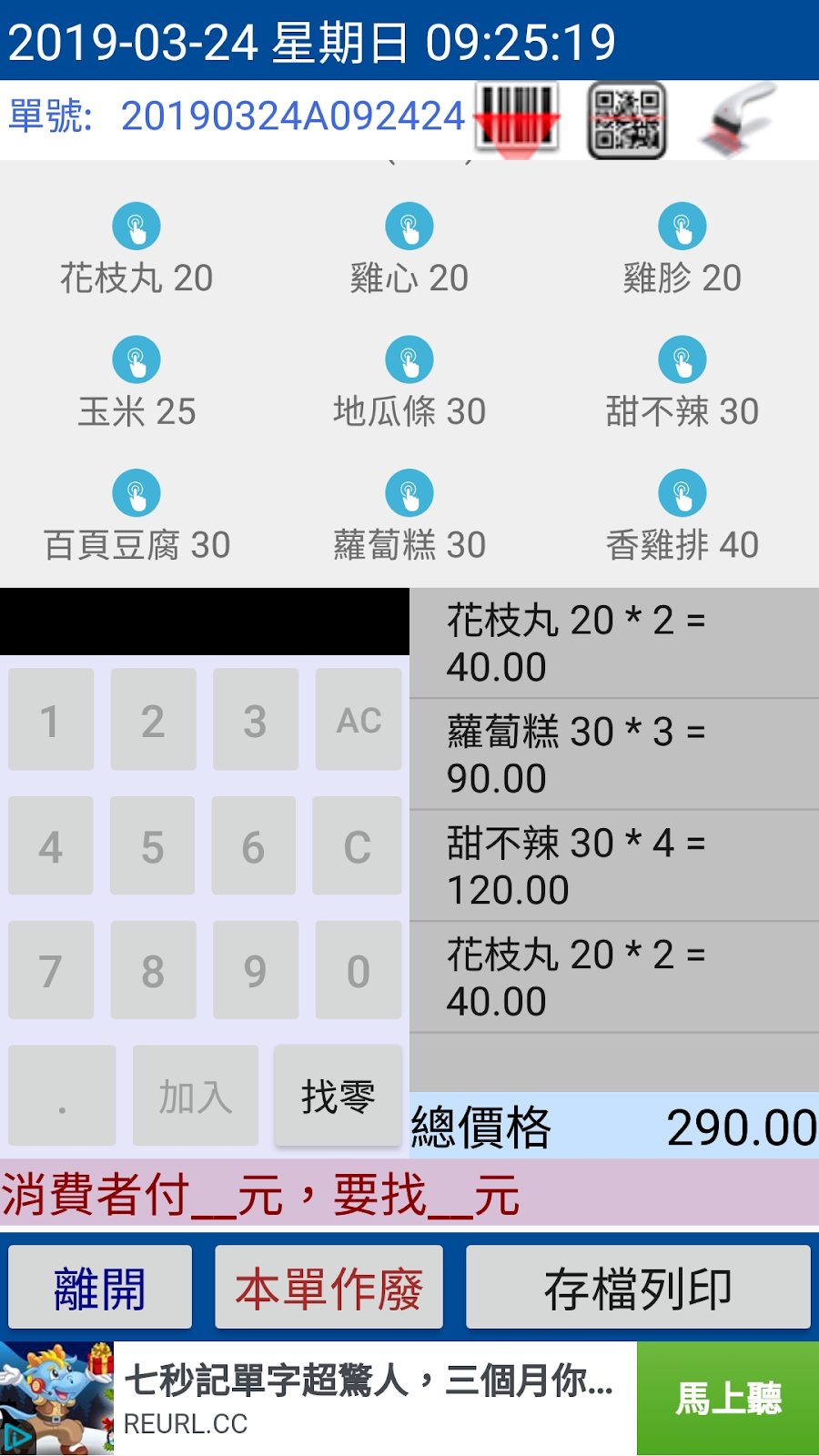Viewport: 819px width, 1456px height.
Task: Select the 蘿蔔糕 30 * 3 order line
Action: tap(614, 754)
